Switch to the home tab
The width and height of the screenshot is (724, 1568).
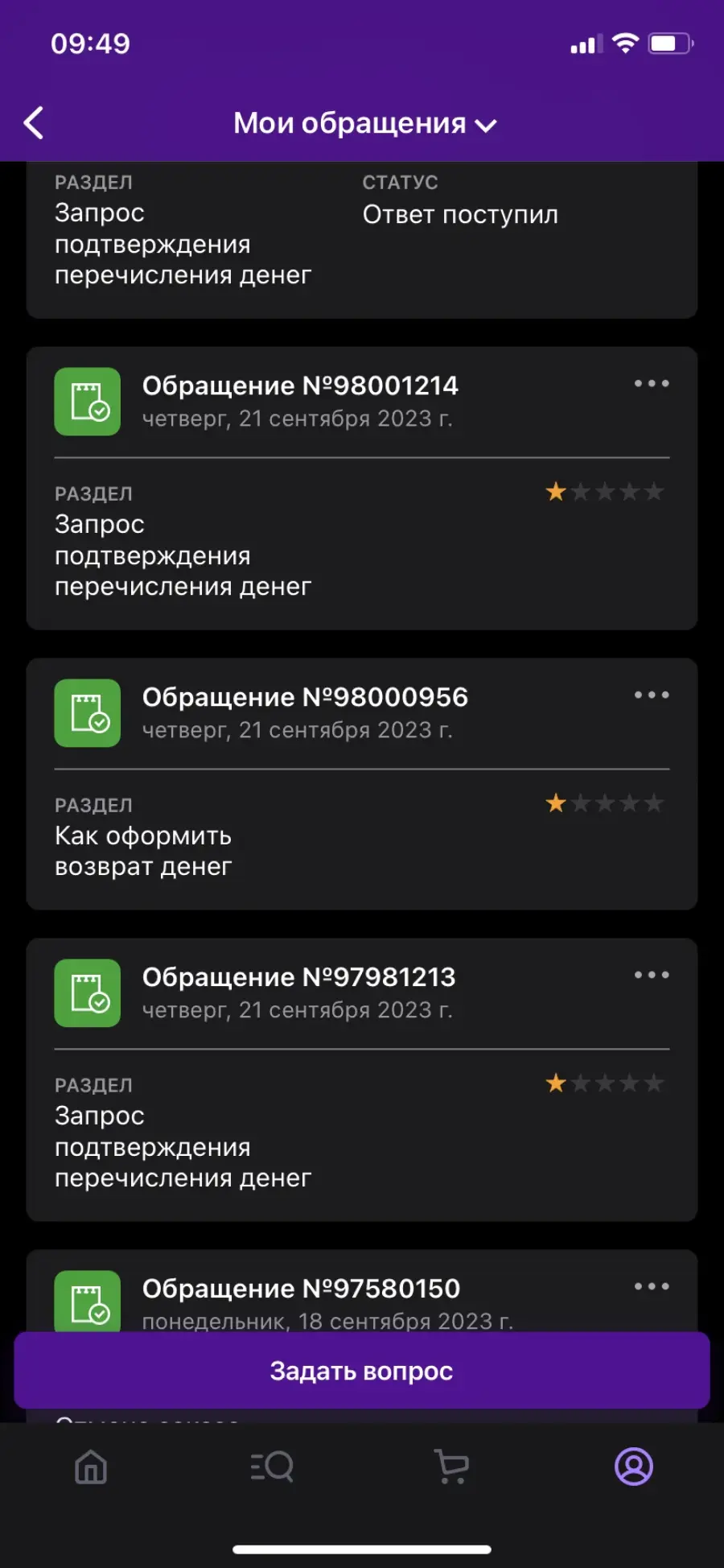click(x=91, y=1467)
